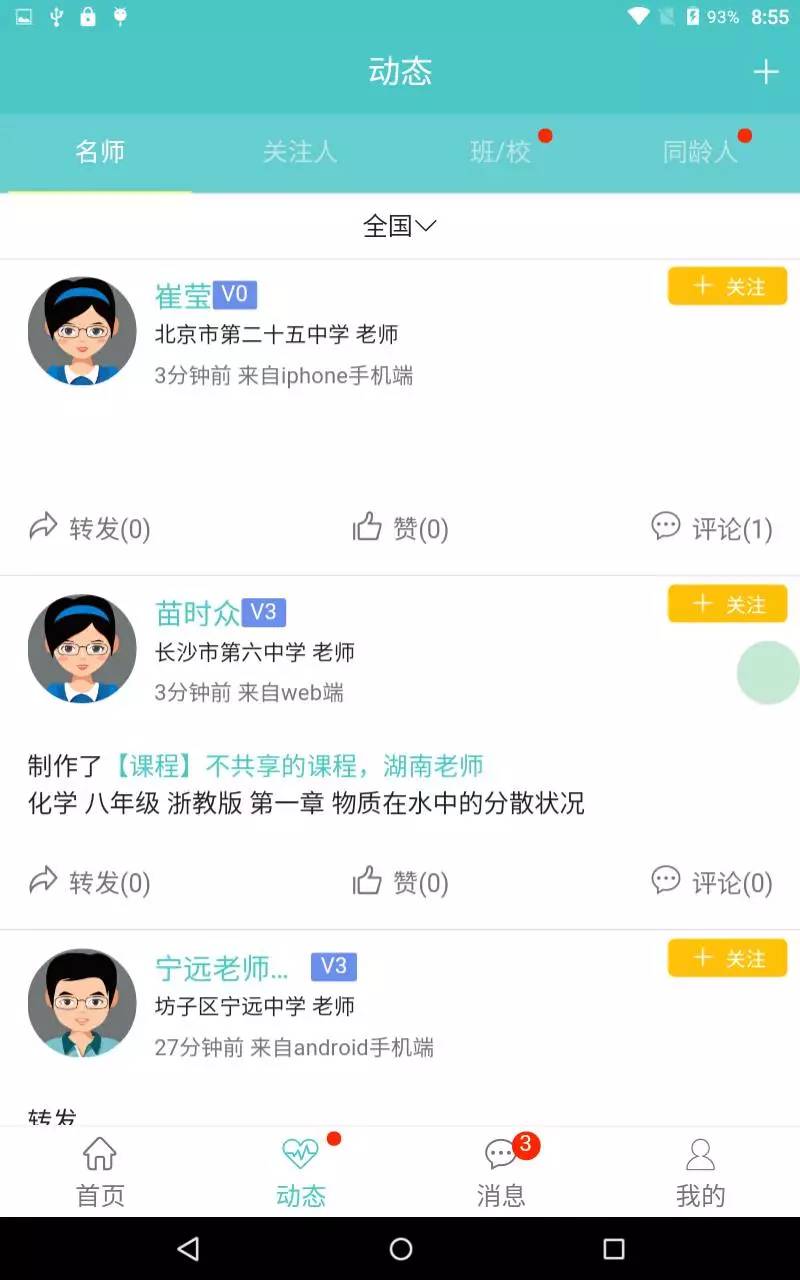Switch to the 同龄人 tab
800x1280 pixels.
[x=700, y=152]
